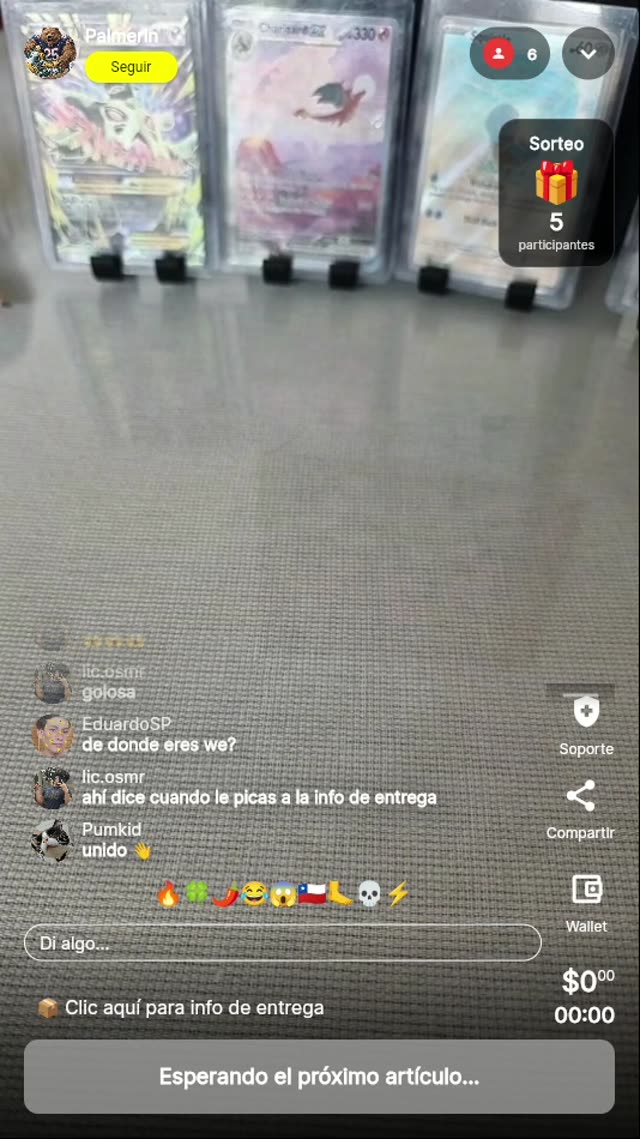This screenshot has width=640, height=1139.
Task: Minimize the stream with the down chevron
Action: click(588, 54)
